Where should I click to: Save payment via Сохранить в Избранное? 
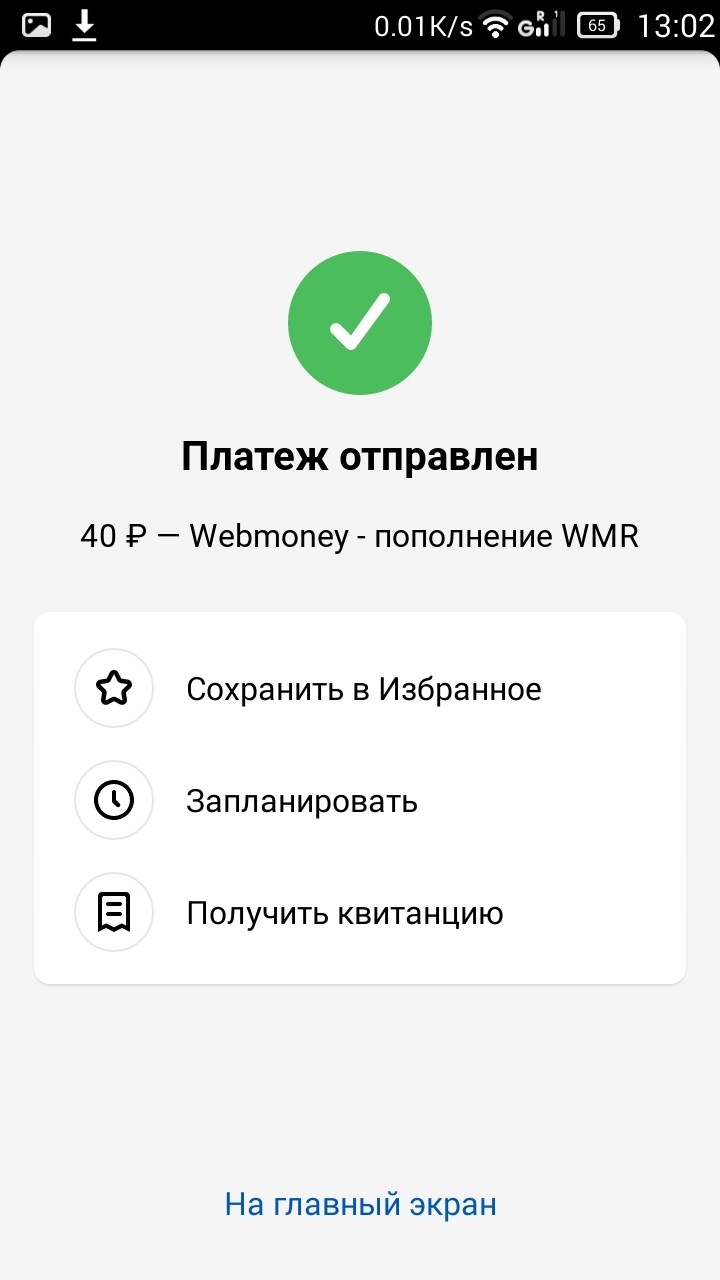pos(363,689)
